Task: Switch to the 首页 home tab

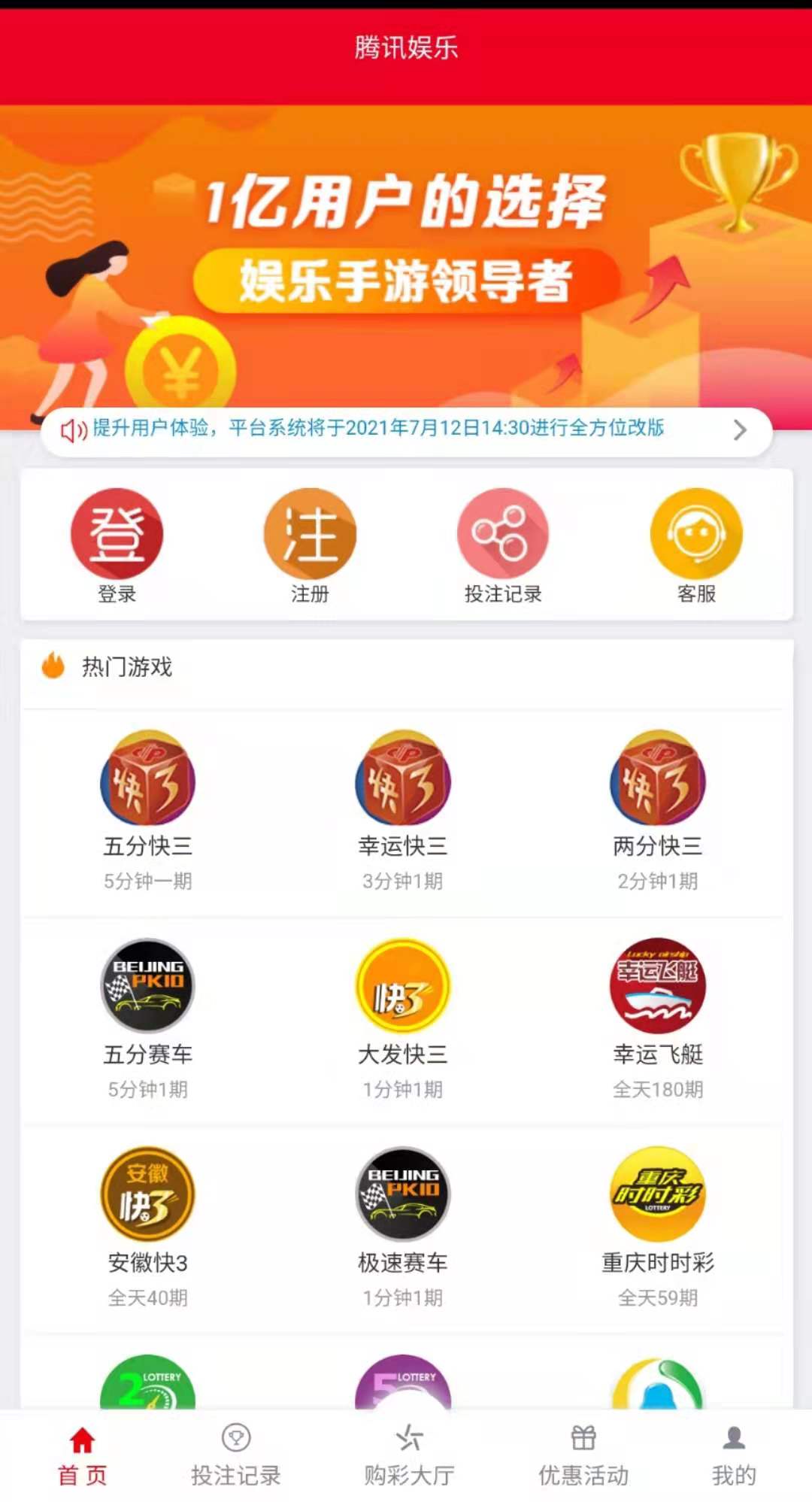Action: point(82,1455)
